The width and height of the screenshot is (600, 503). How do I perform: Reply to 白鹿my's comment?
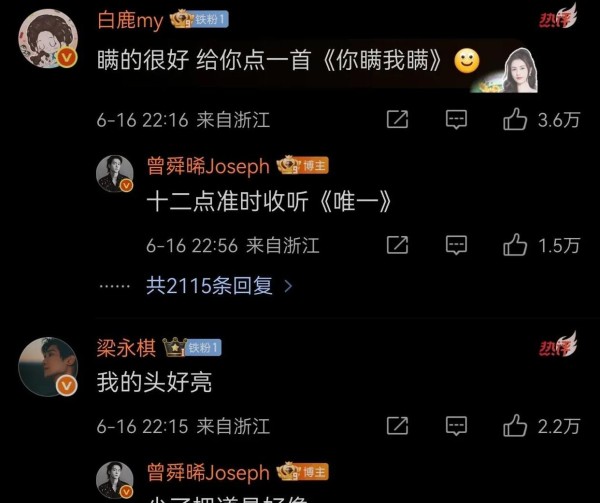pos(456,120)
